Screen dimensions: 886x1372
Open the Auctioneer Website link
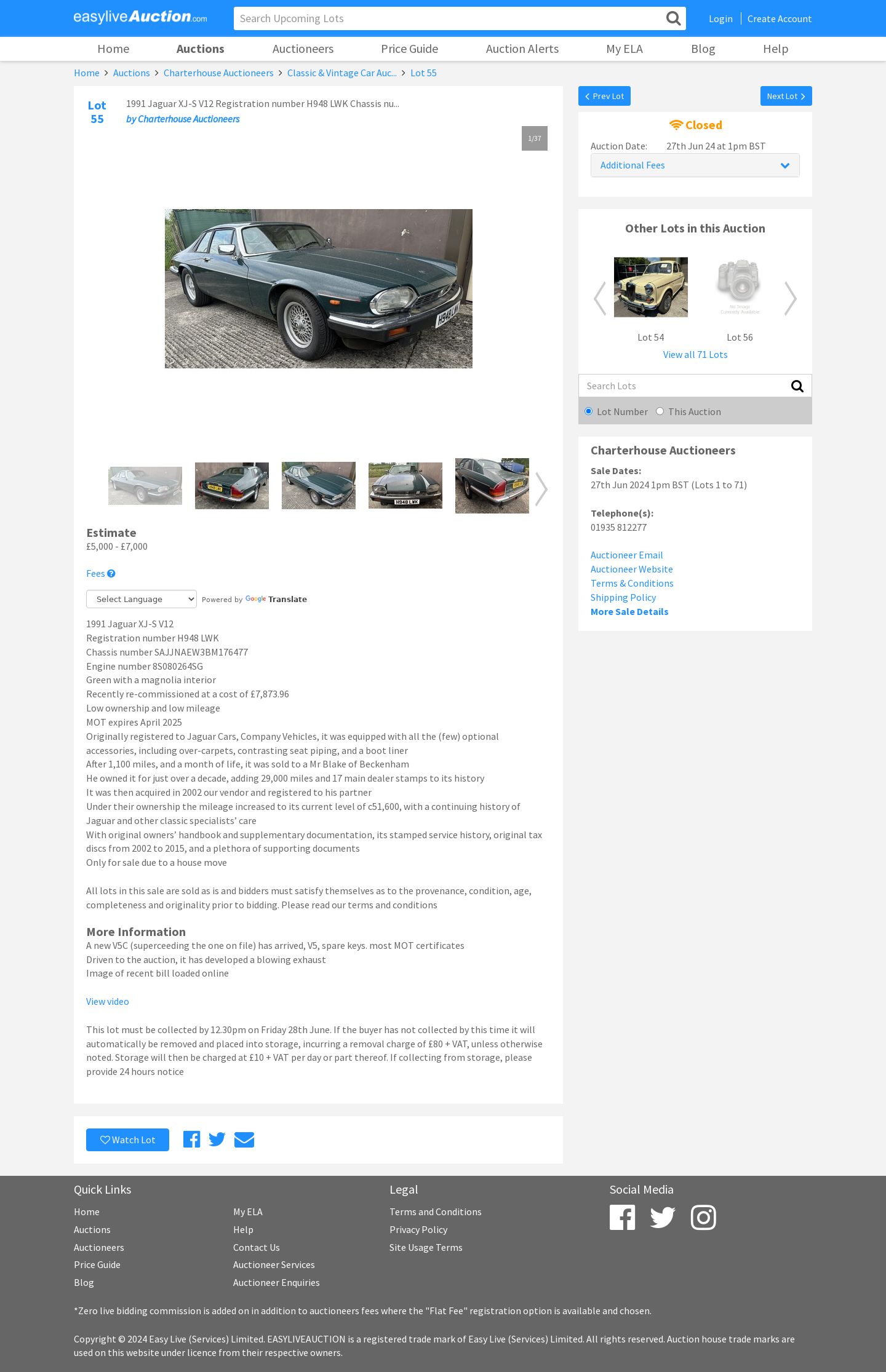pyautogui.click(x=631, y=569)
